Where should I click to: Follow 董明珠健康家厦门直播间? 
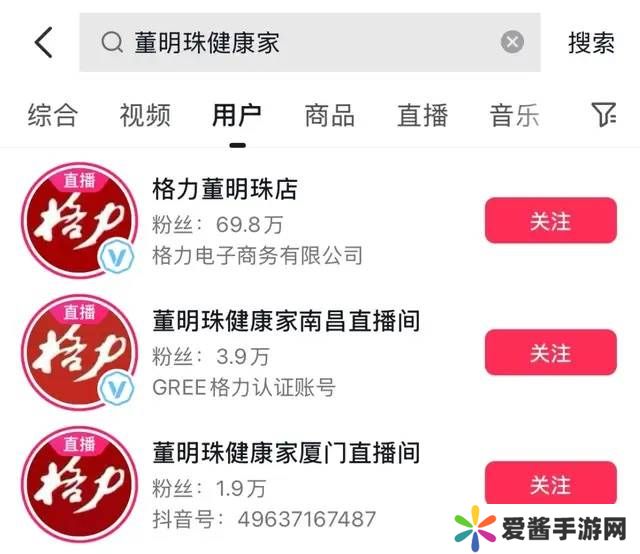pyautogui.click(x=550, y=484)
